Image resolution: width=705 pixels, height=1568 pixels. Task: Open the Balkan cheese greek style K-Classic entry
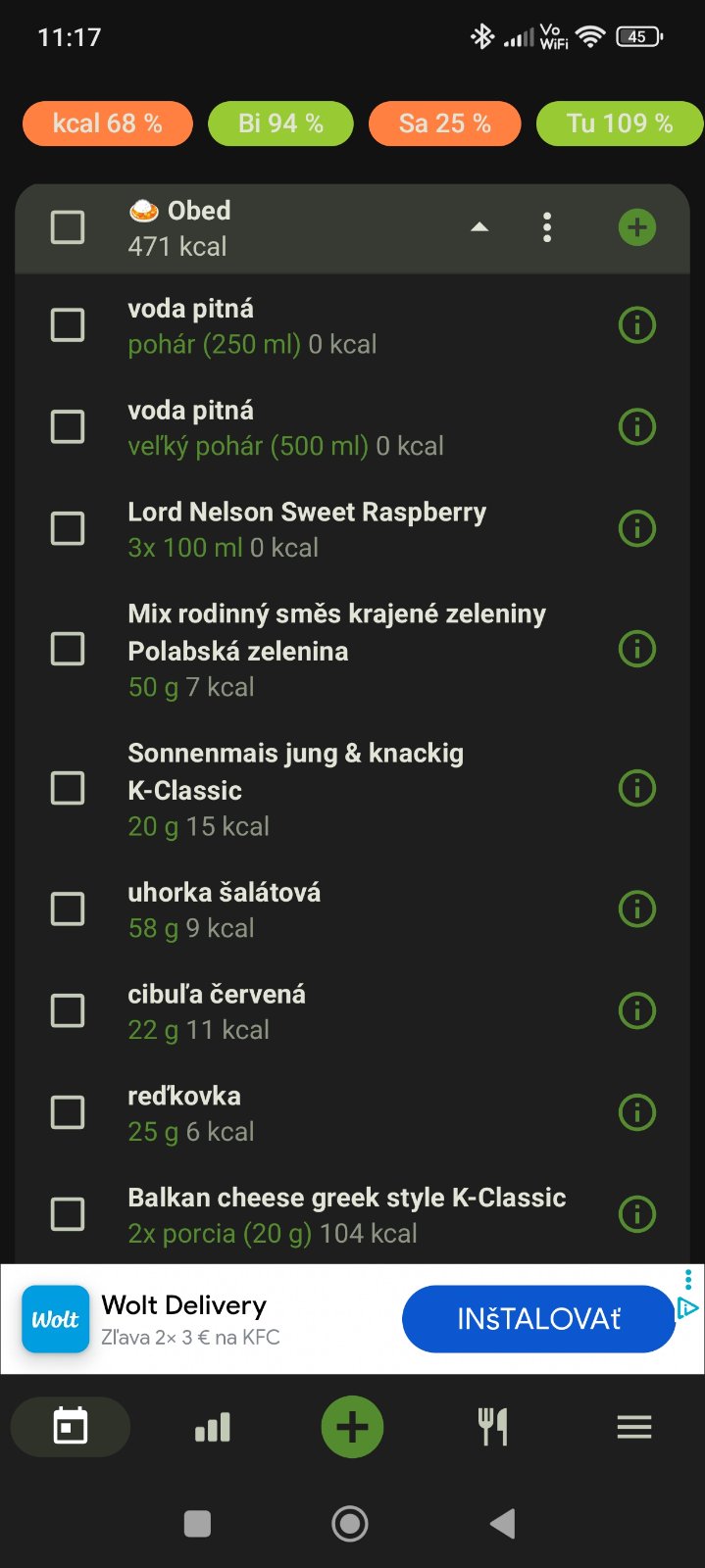click(346, 1214)
